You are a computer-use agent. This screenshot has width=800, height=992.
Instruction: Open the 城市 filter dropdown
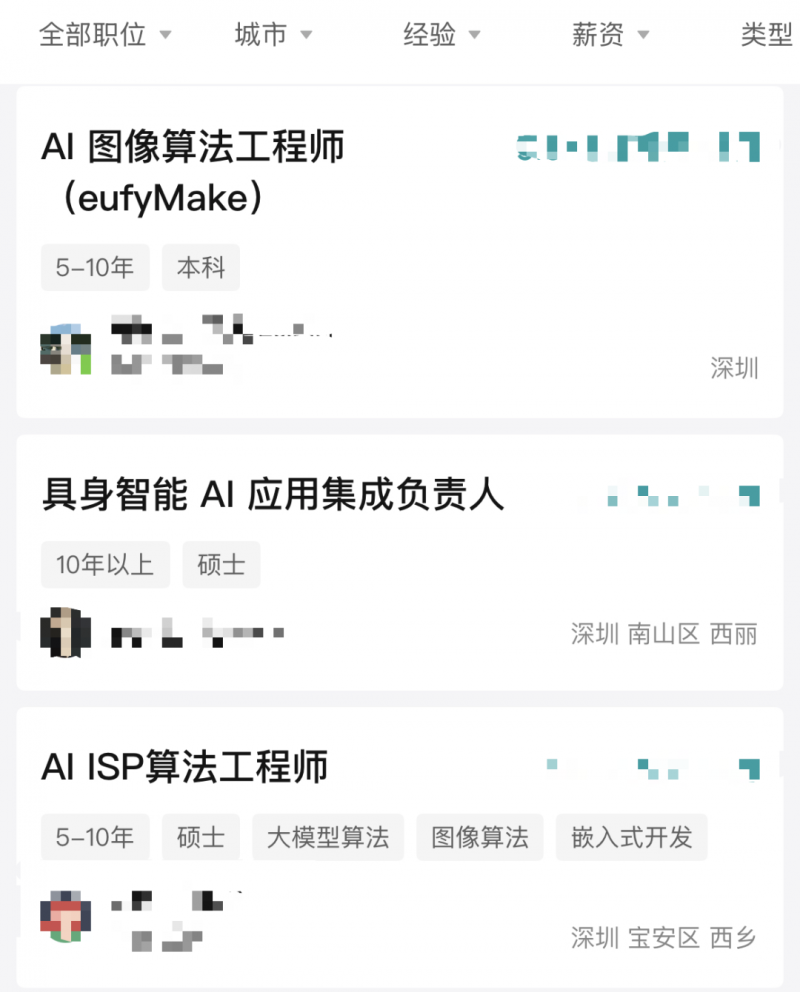coord(273,35)
